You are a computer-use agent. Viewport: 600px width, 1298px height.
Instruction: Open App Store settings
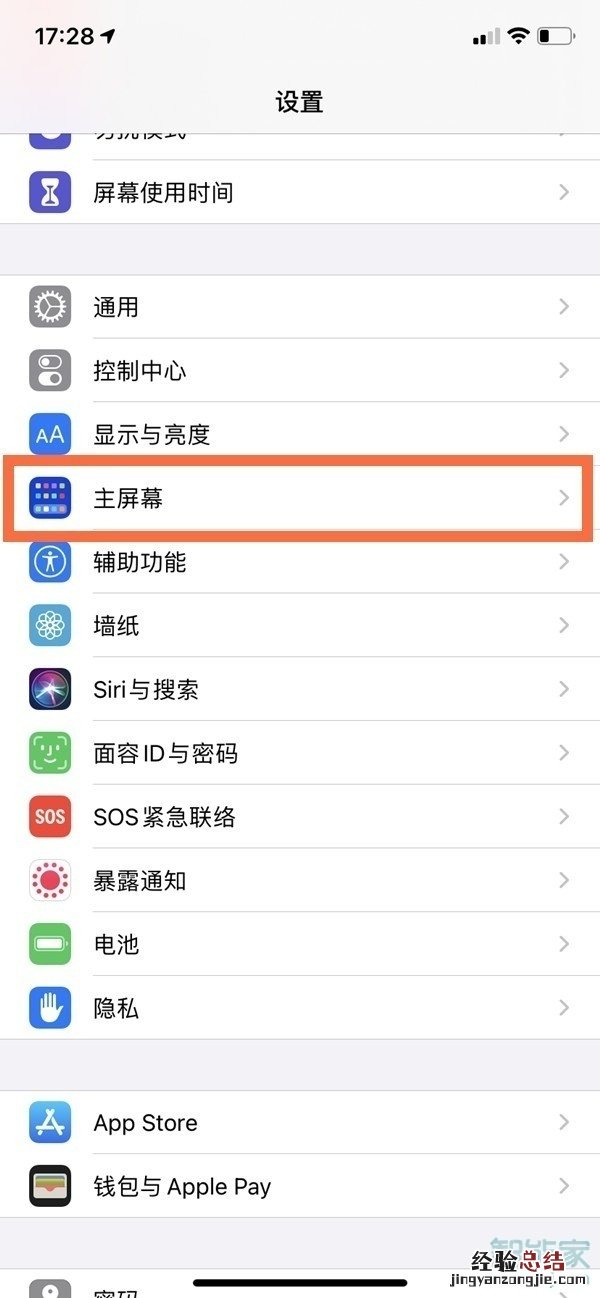coord(300,1123)
